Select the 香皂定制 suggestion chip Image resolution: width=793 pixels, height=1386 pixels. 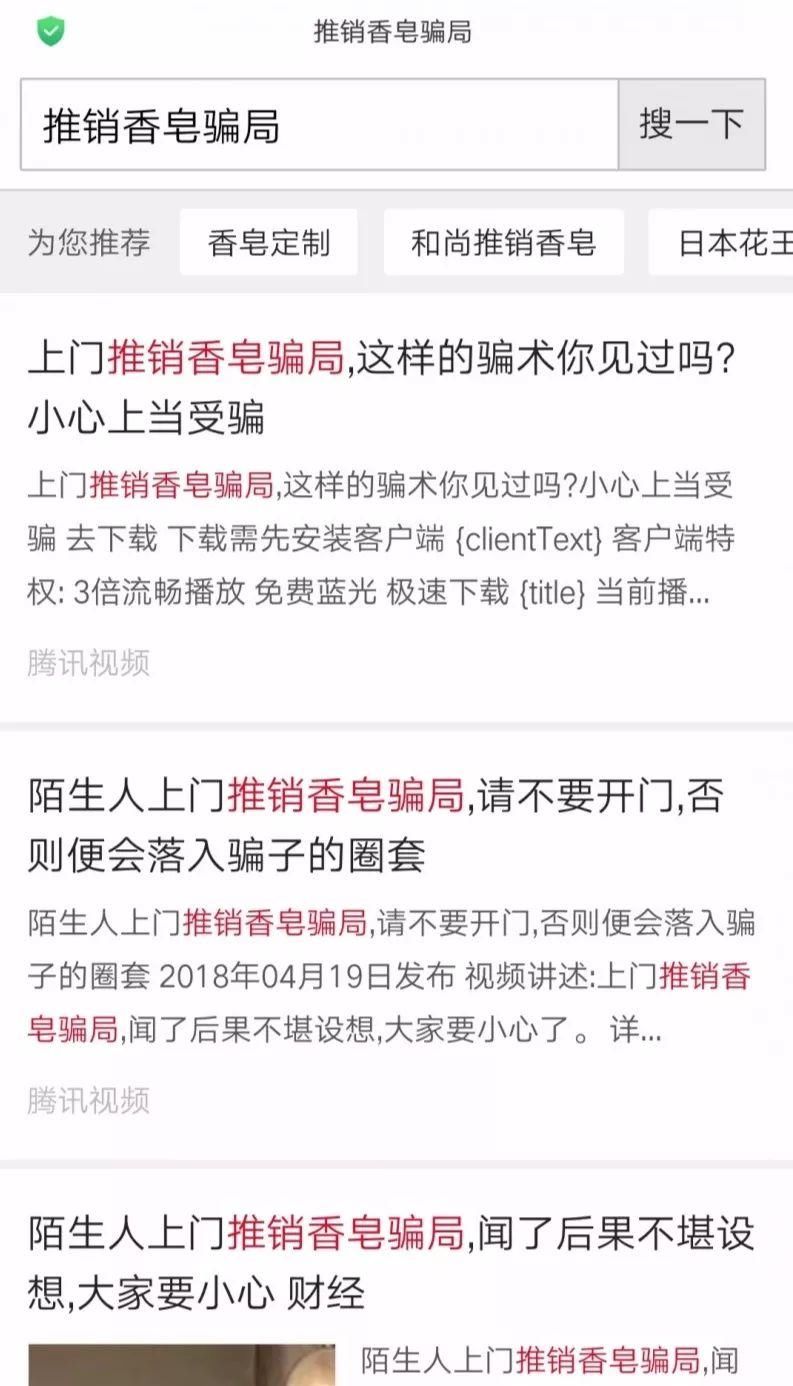click(x=267, y=244)
